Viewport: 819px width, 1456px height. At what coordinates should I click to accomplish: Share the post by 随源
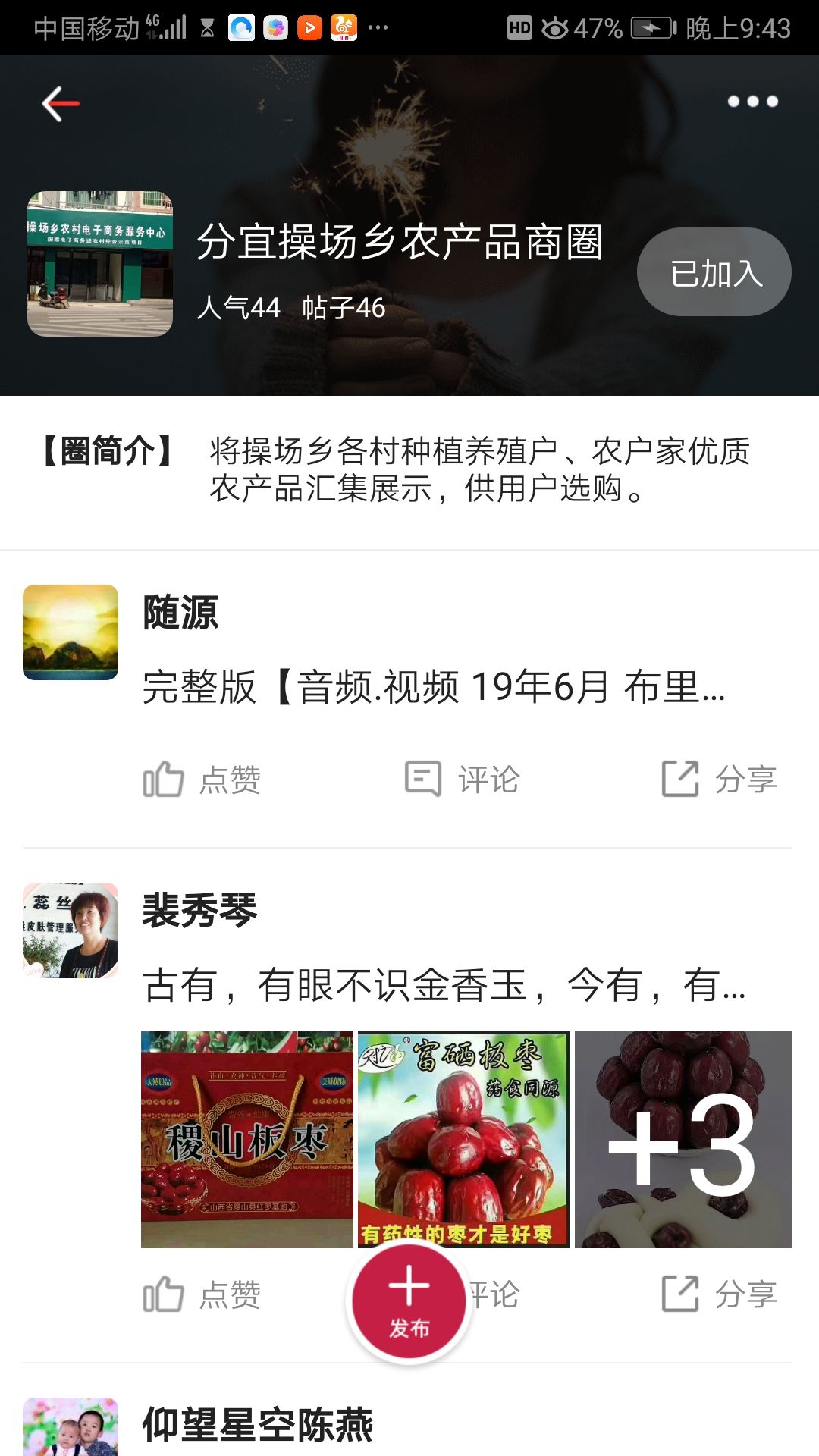tap(719, 780)
